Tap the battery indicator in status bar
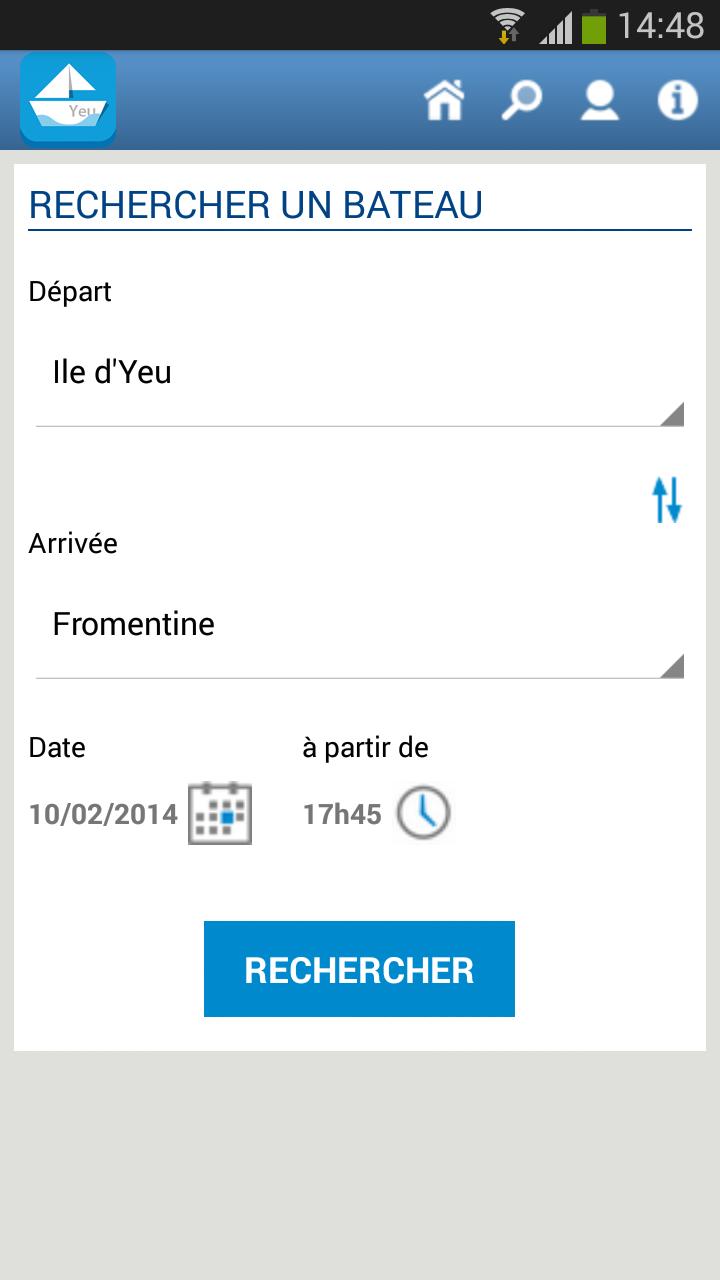The width and height of the screenshot is (720, 1280). [592, 23]
